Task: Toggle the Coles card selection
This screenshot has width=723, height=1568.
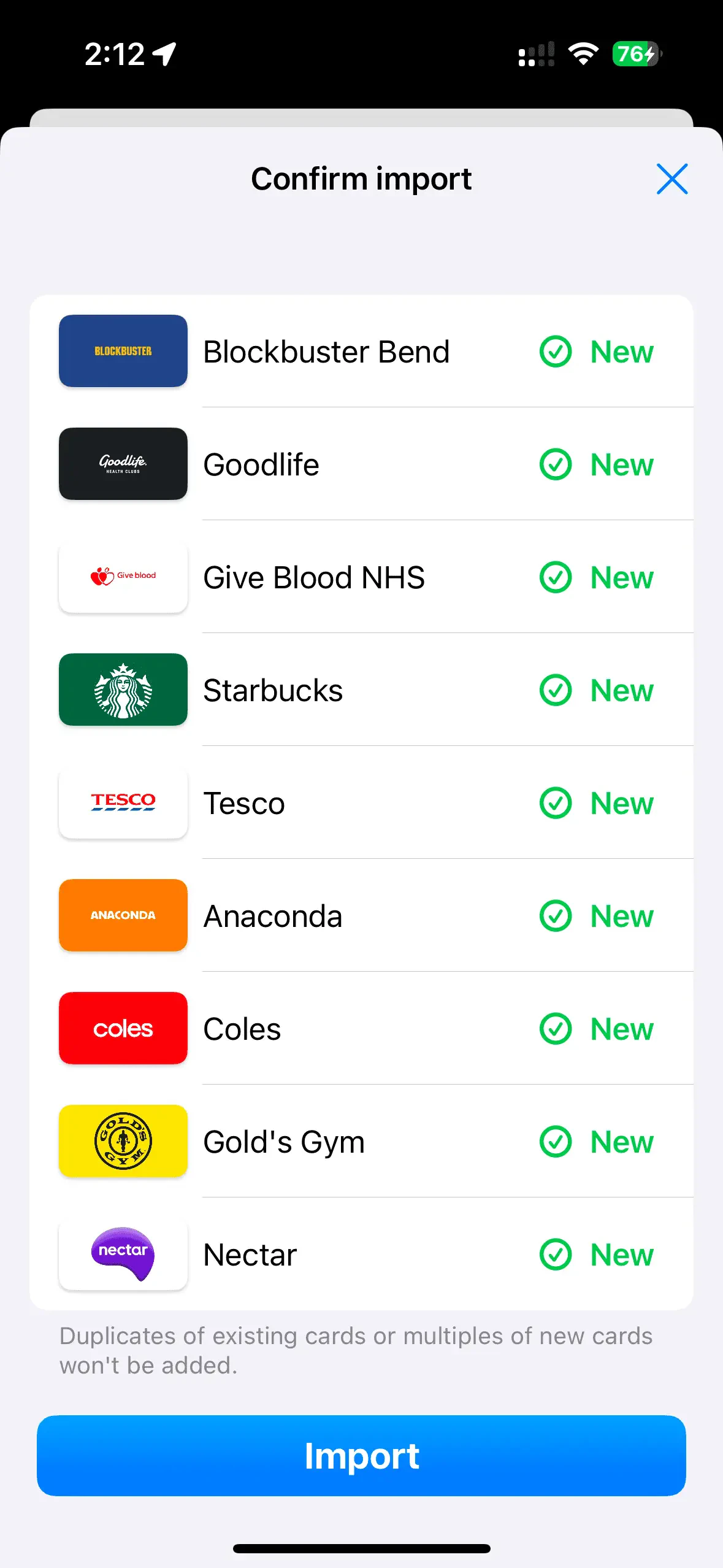Action: click(x=556, y=1029)
